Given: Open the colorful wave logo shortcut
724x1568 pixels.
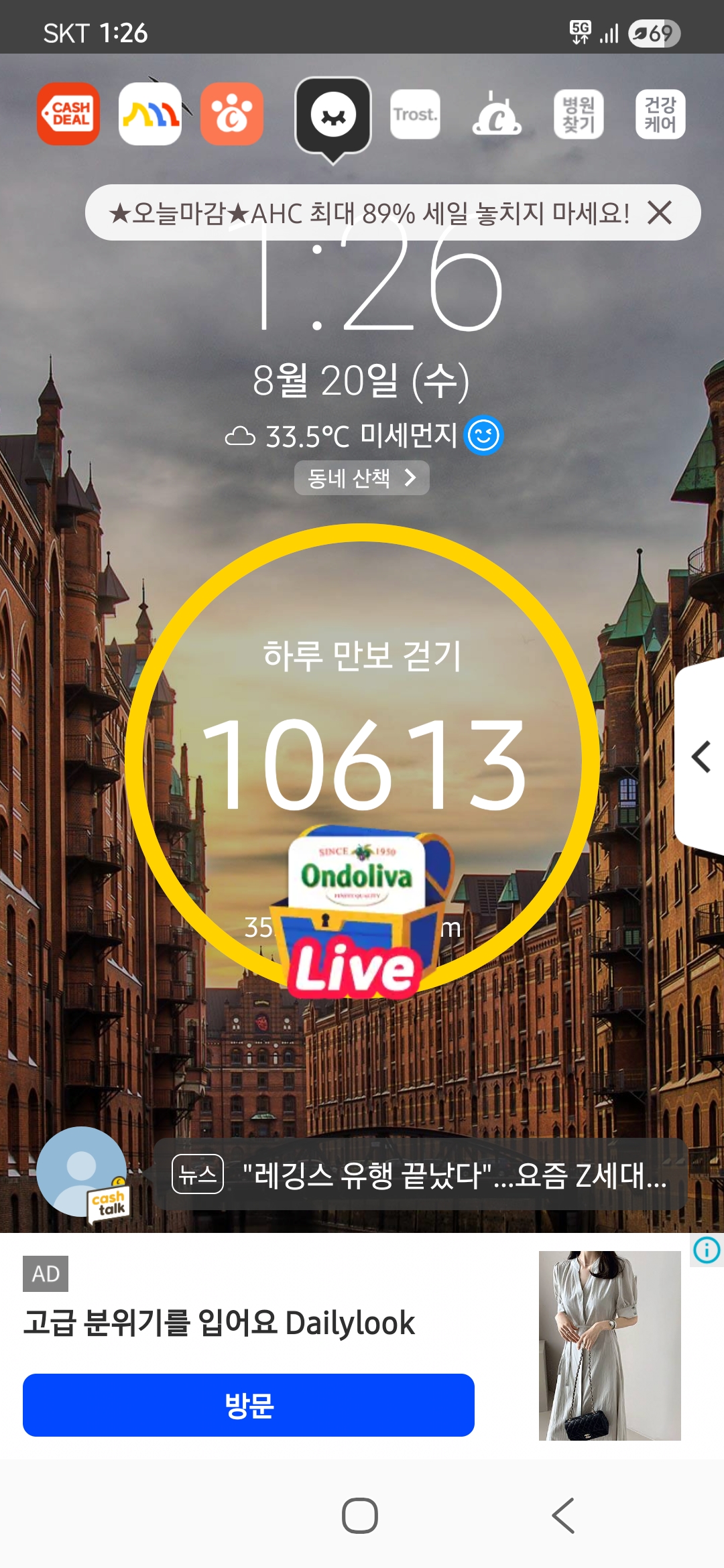Looking at the screenshot, I should pyautogui.click(x=150, y=114).
